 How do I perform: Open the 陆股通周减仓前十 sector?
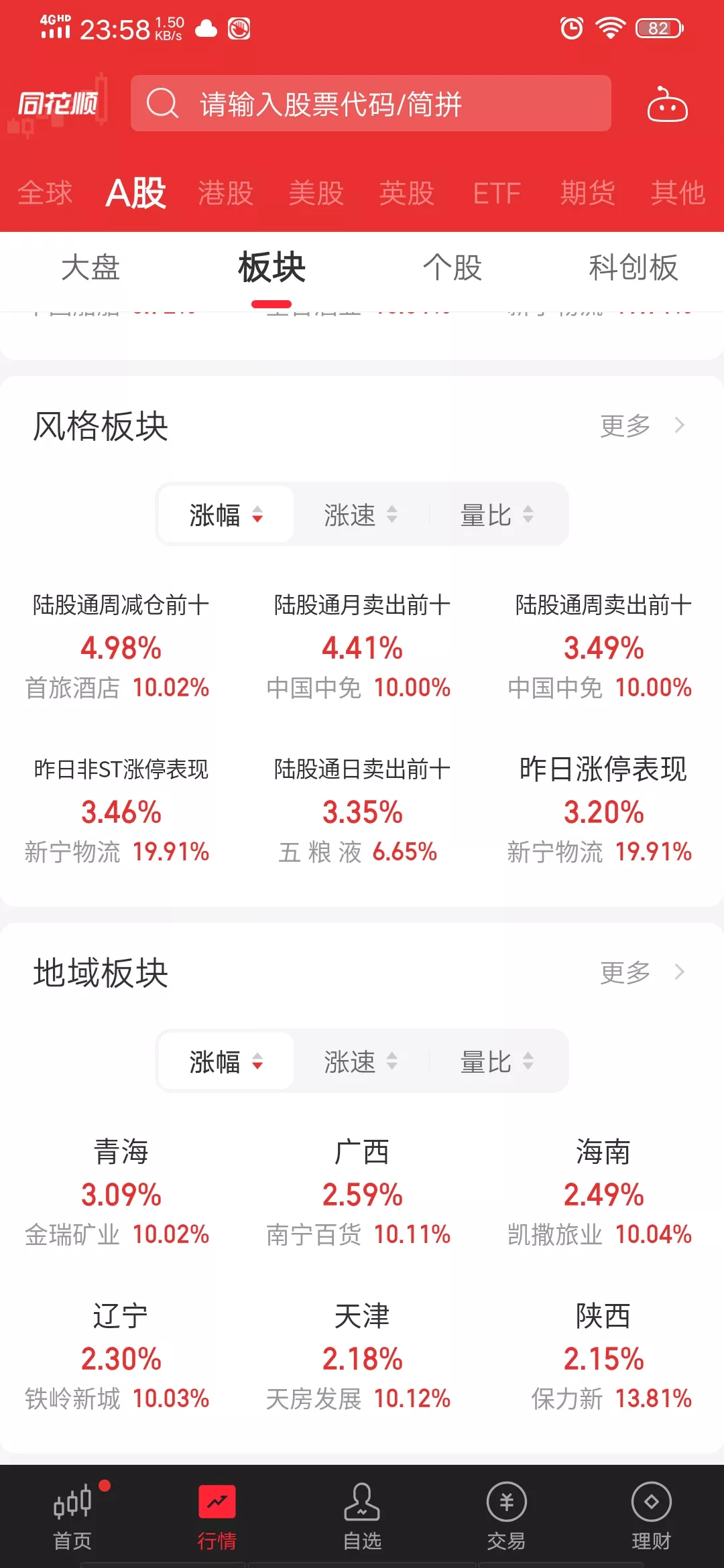pos(121,647)
